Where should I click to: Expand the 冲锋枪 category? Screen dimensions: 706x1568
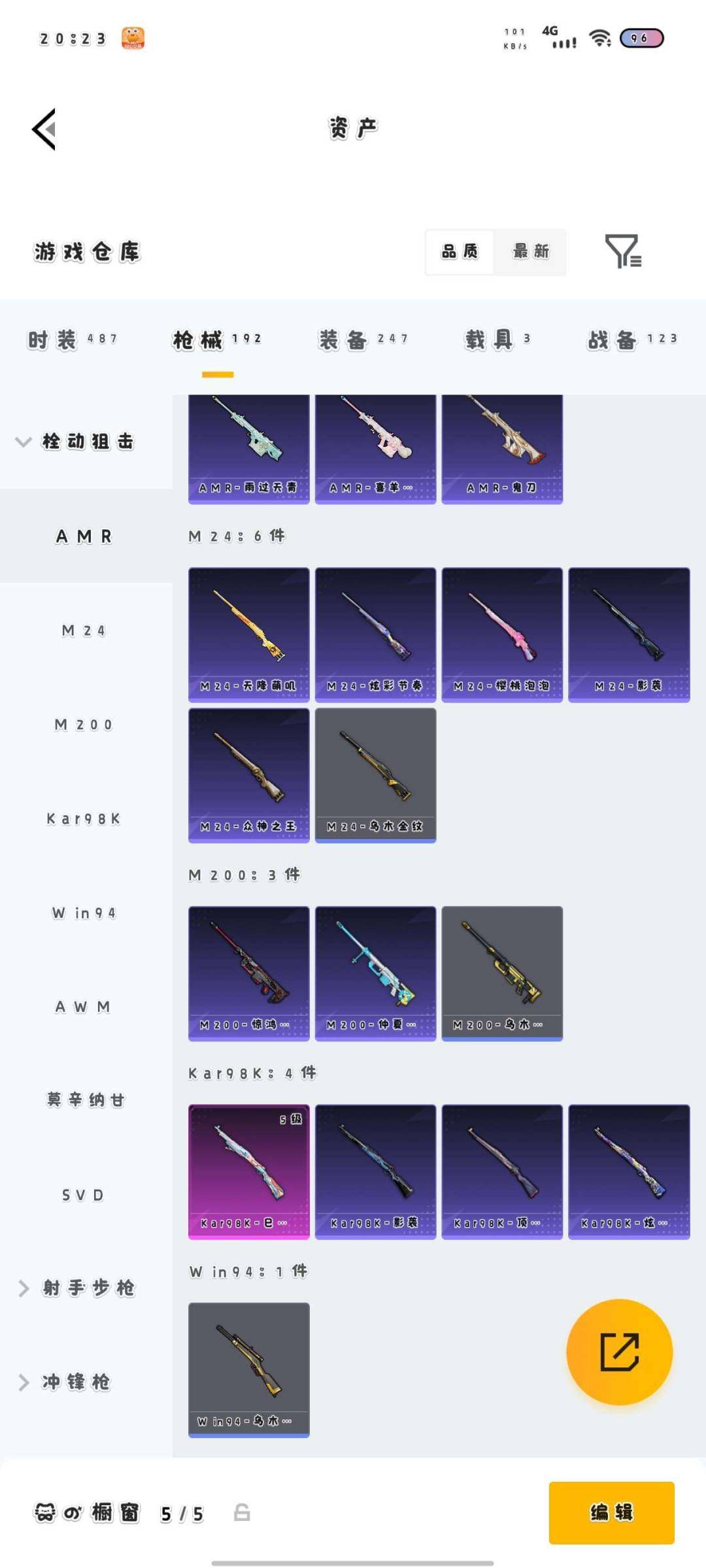(x=65, y=1382)
